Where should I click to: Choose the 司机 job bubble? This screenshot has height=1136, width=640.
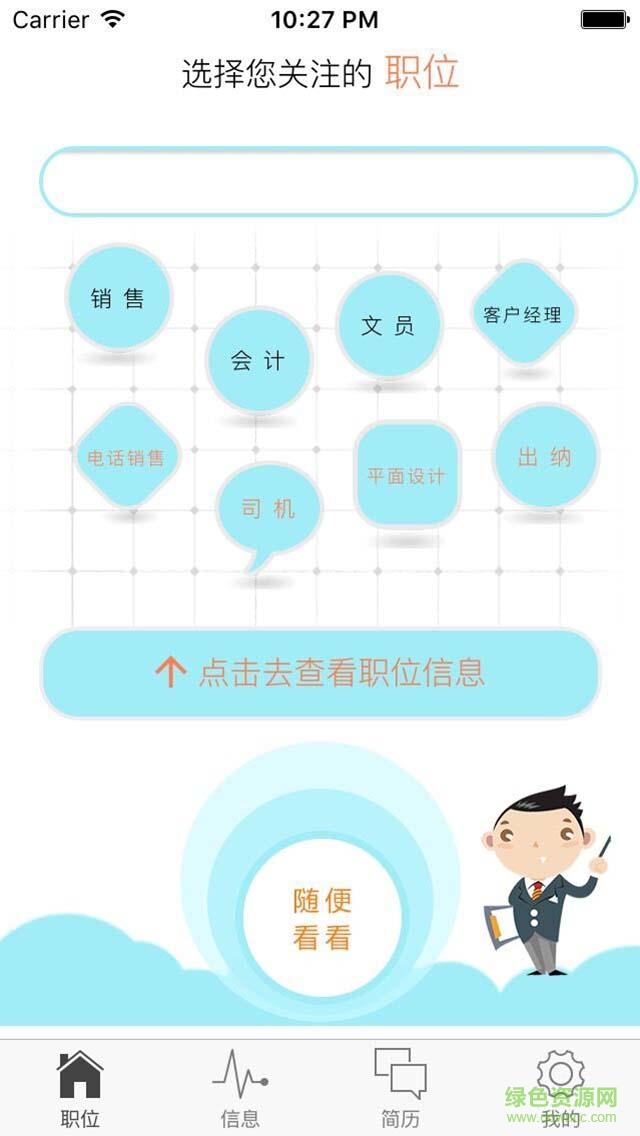click(x=269, y=509)
